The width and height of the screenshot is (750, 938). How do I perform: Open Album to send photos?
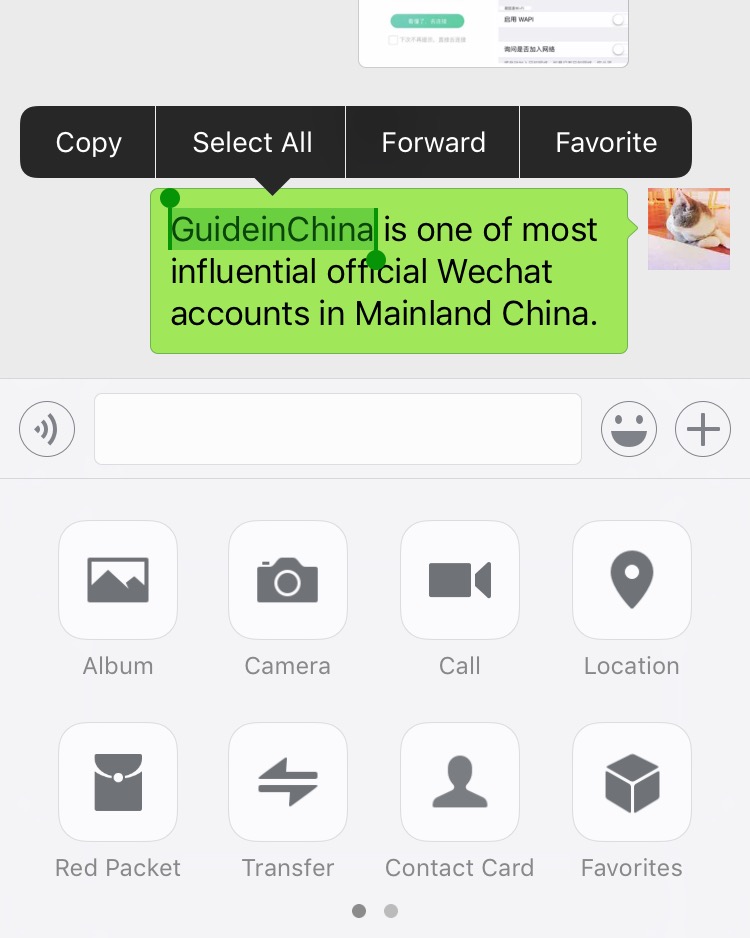118,581
